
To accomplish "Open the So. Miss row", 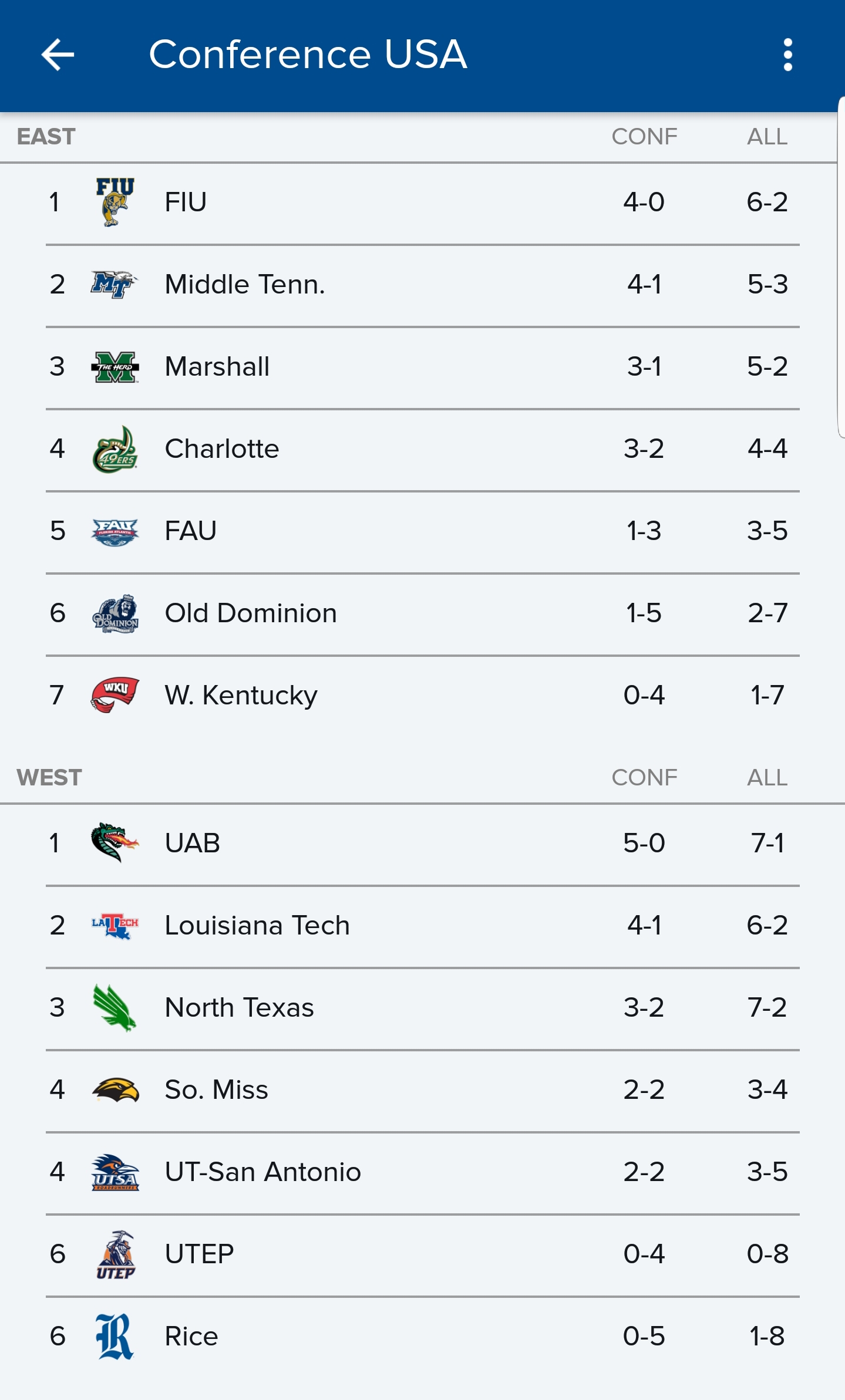I will pos(423,1091).
